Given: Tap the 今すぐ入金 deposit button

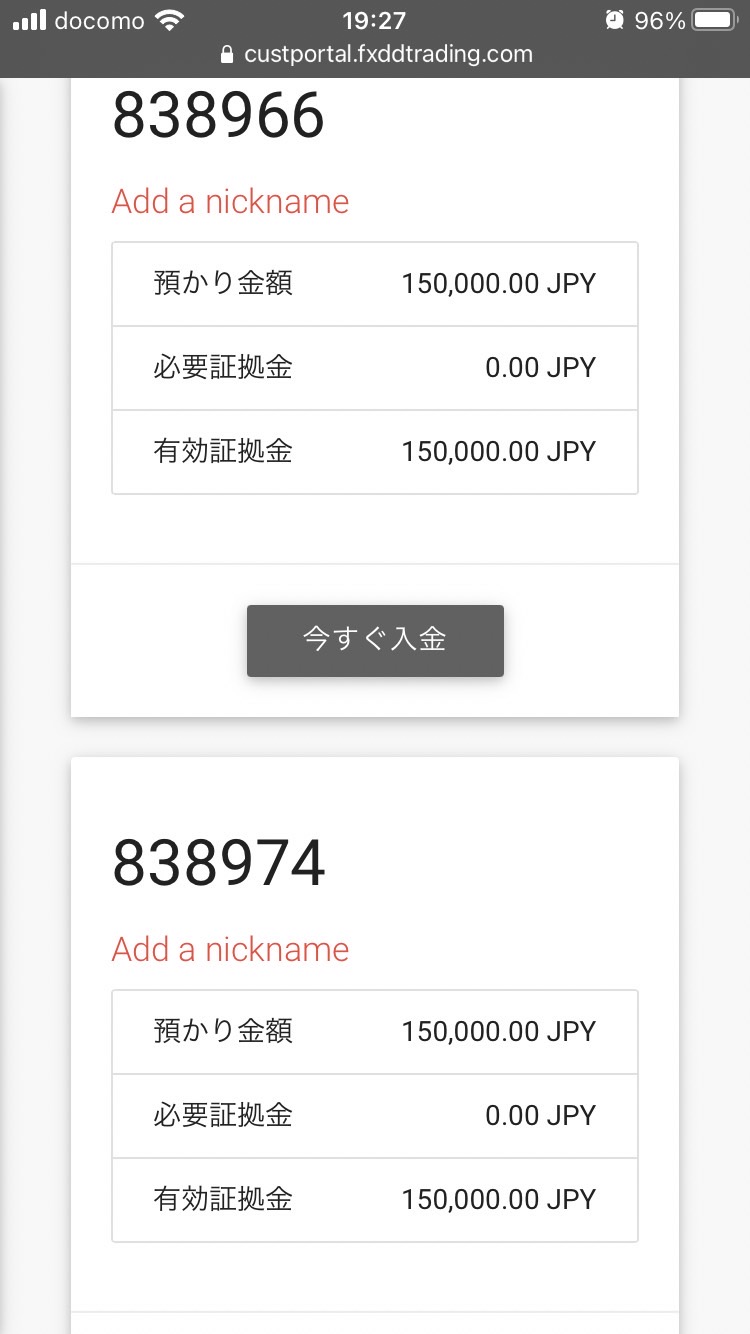Looking at the screenshot, I should click(x=375, y=641).
